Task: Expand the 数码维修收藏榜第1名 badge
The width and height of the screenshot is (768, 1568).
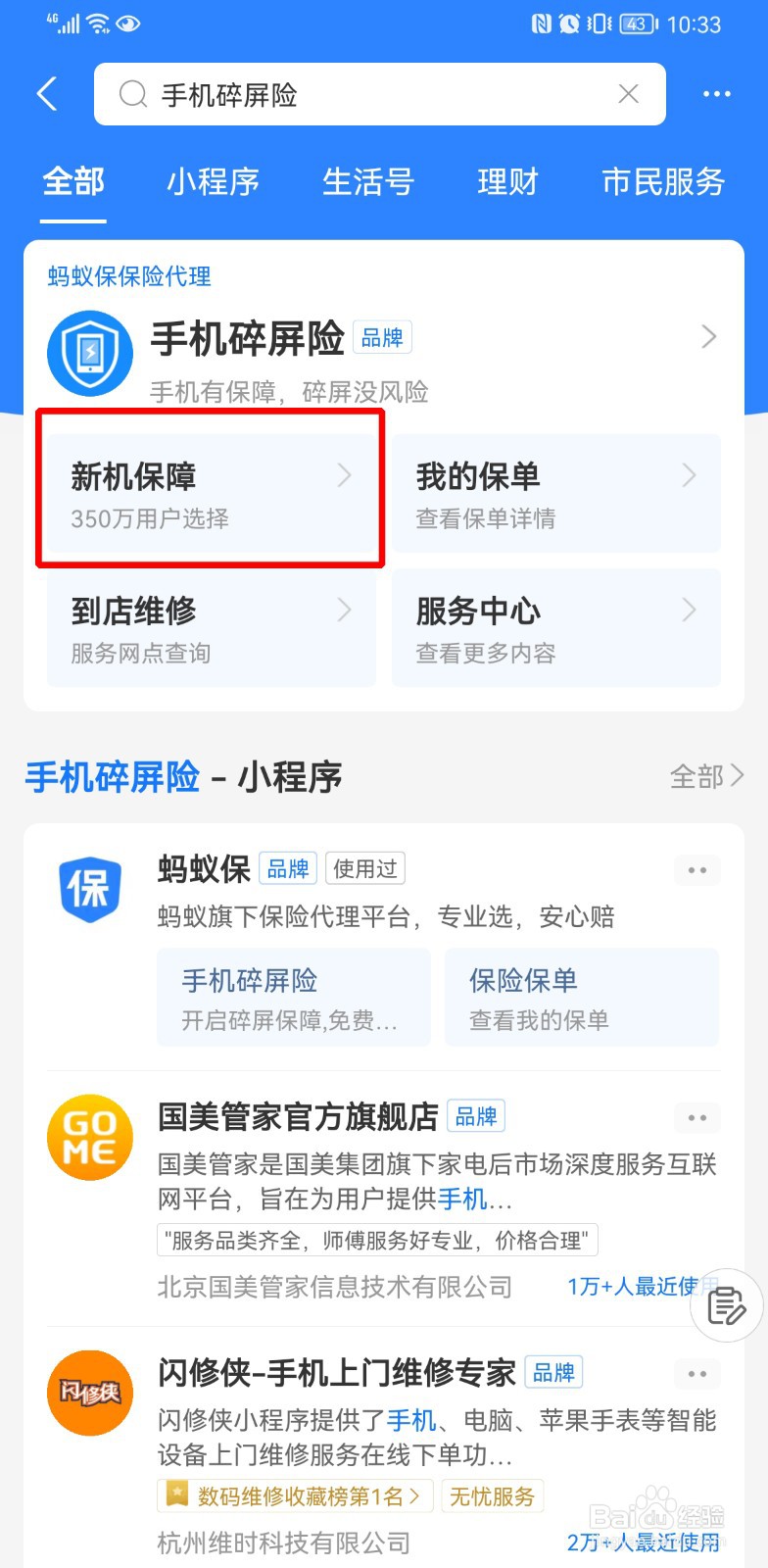Action: (x=292, y=1496)
